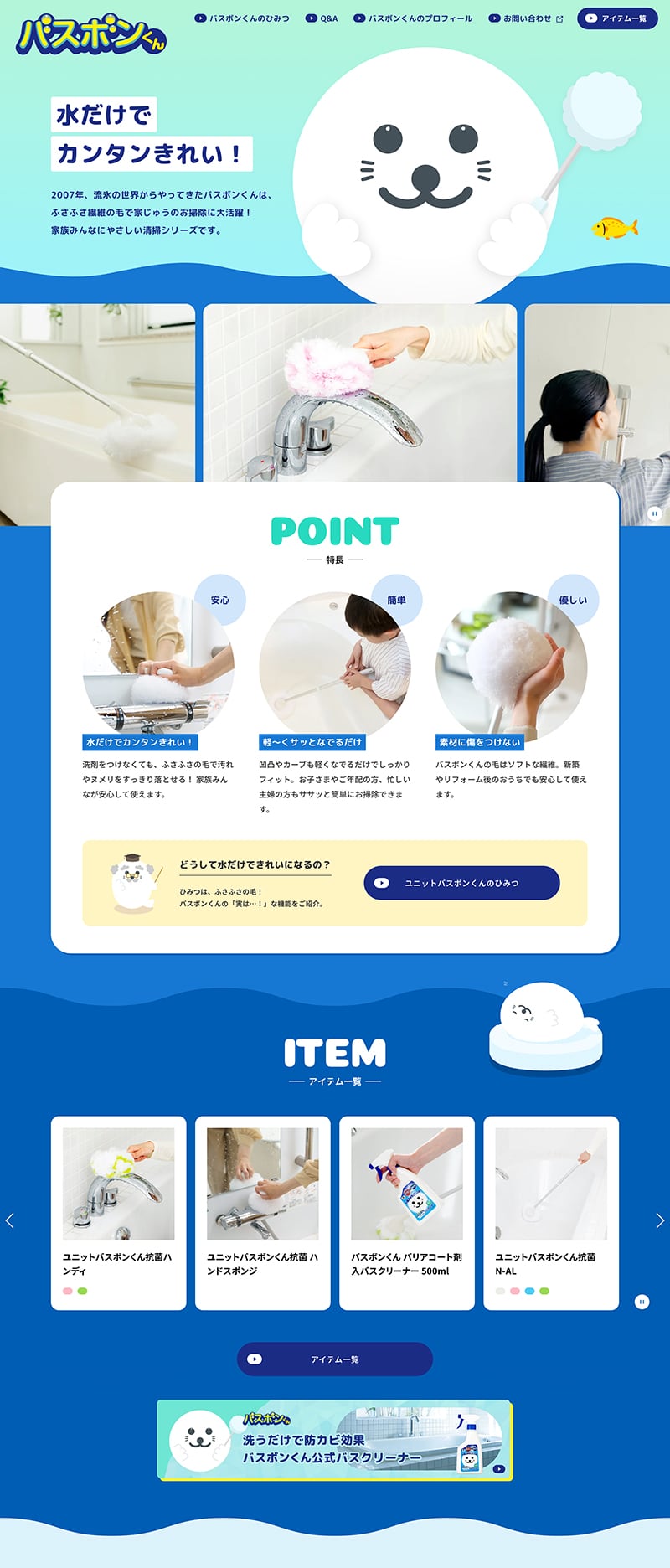The image size is (670, 1568).
Task: Open the Q&A nav link
Action: click(322, 18)
